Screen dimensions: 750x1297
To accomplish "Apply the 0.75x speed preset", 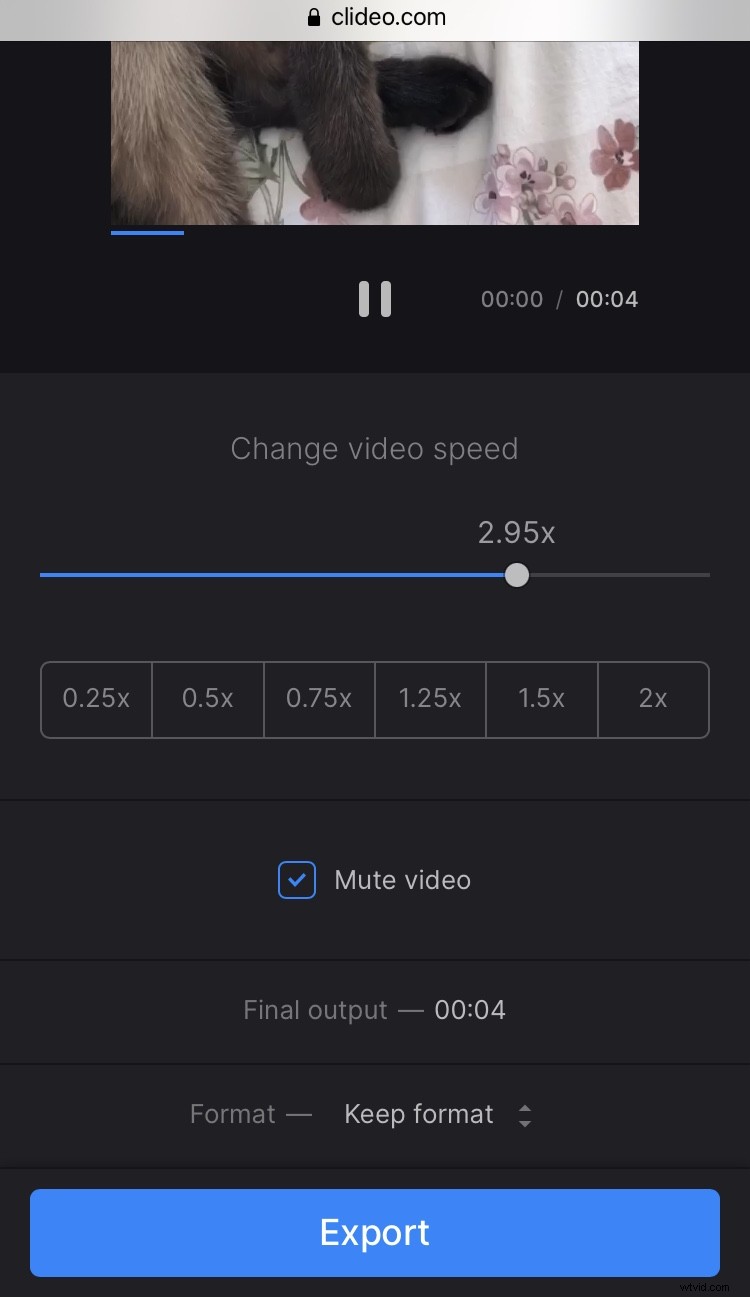I will (319, 699).
